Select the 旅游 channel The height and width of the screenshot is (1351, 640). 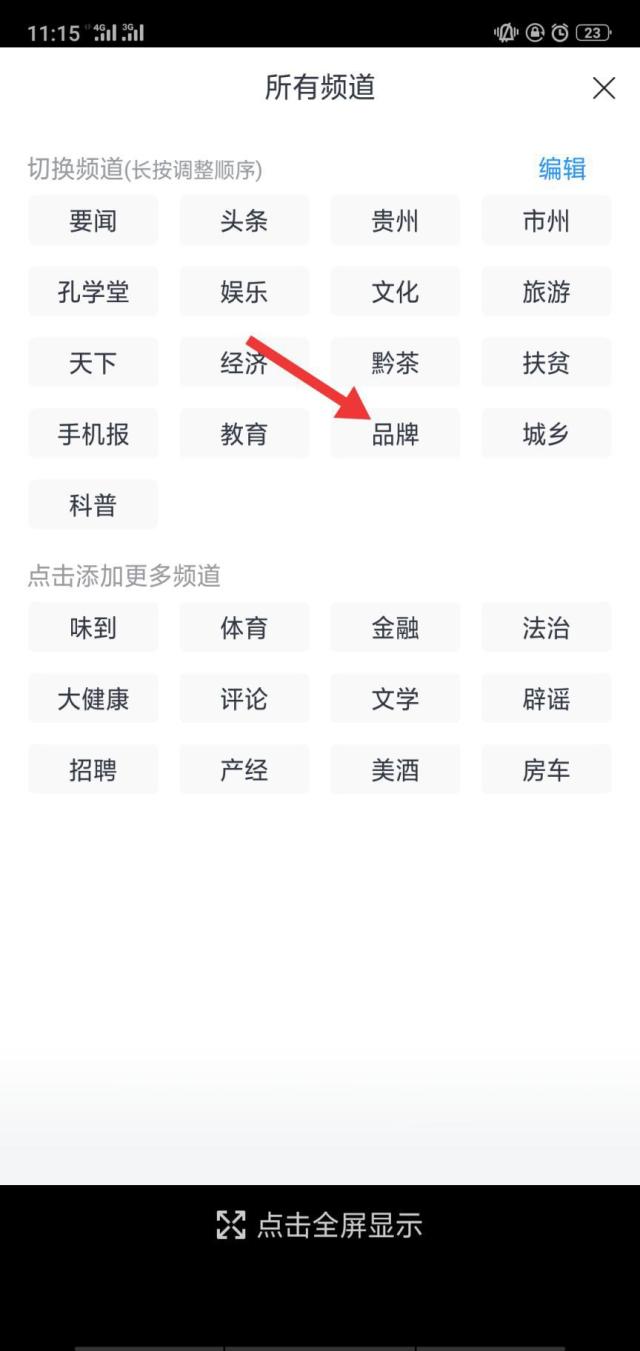pos(546,292)
